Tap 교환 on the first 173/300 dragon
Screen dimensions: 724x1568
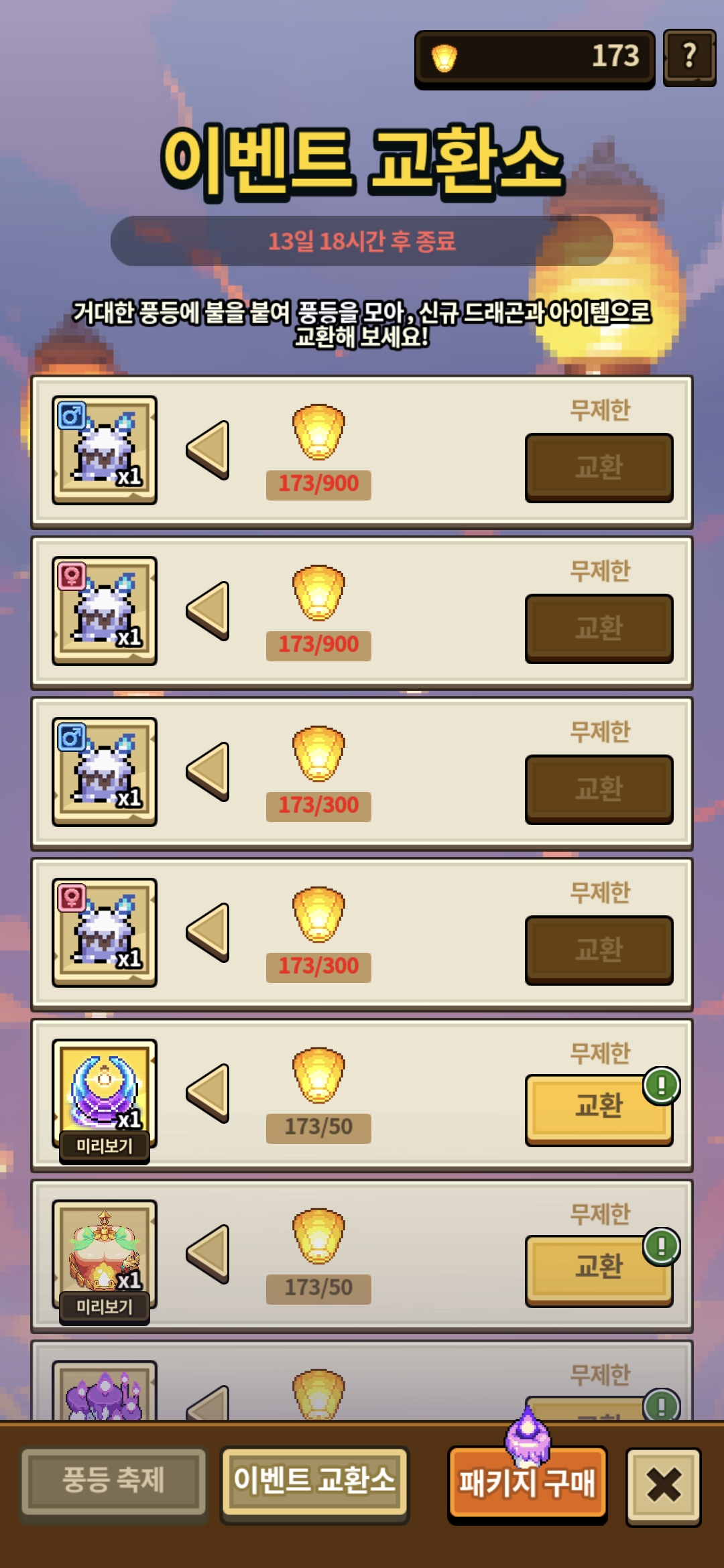[599, 789]
